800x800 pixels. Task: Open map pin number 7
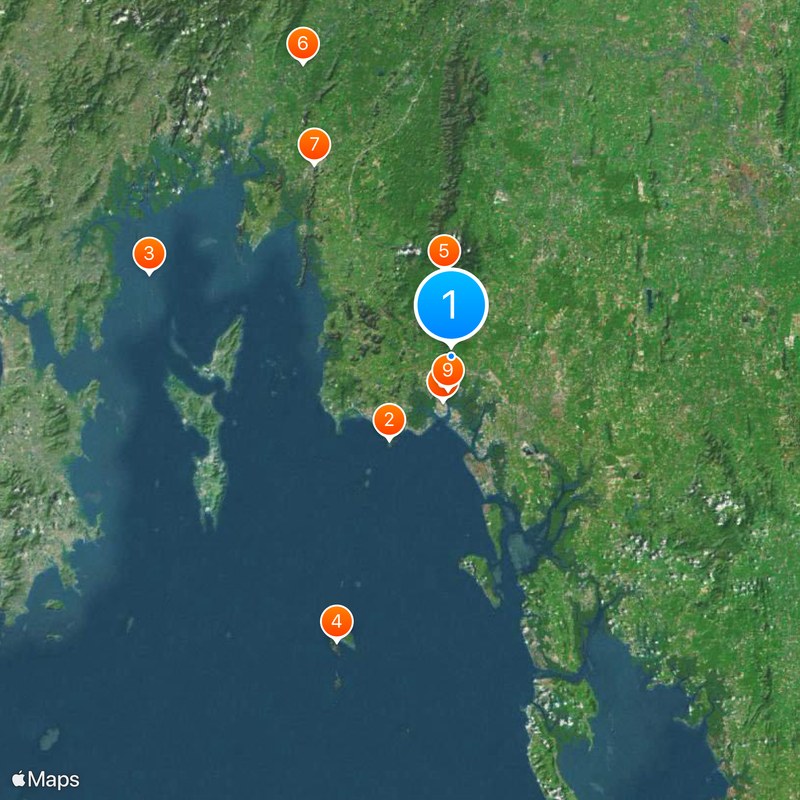[x=314, y=145]
